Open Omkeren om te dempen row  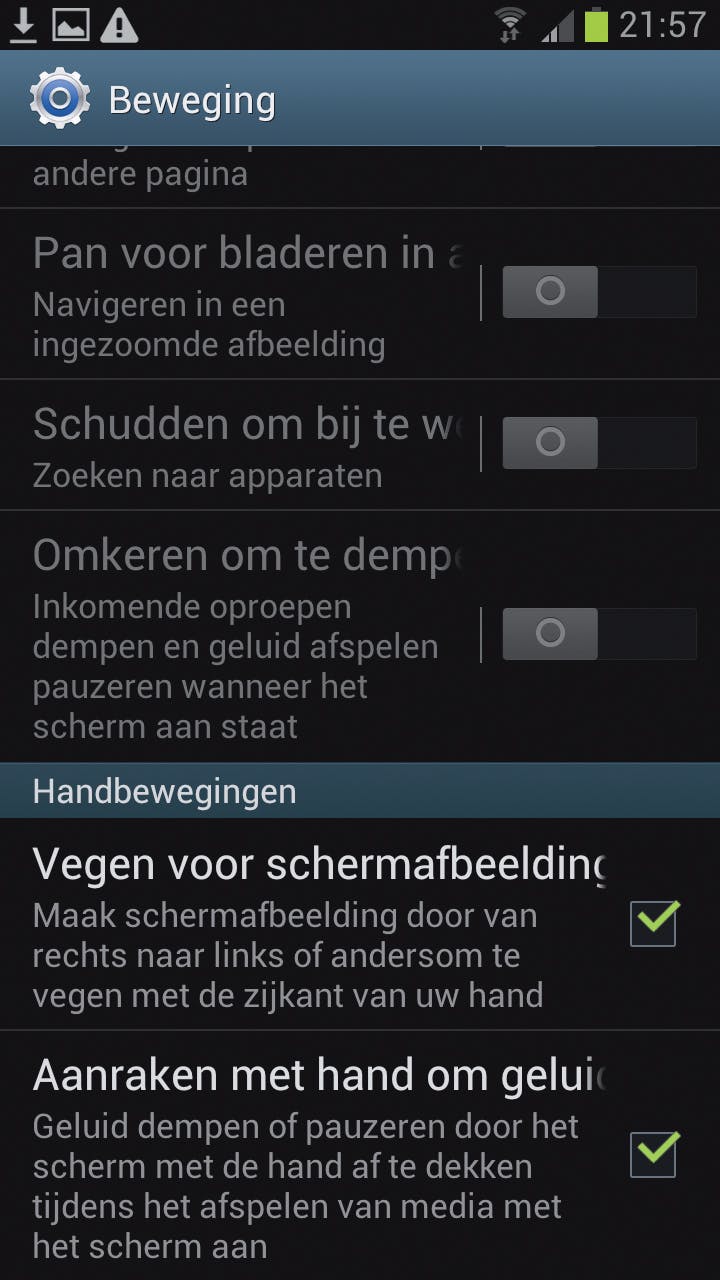pyautogui.click(x=240, y=636)
